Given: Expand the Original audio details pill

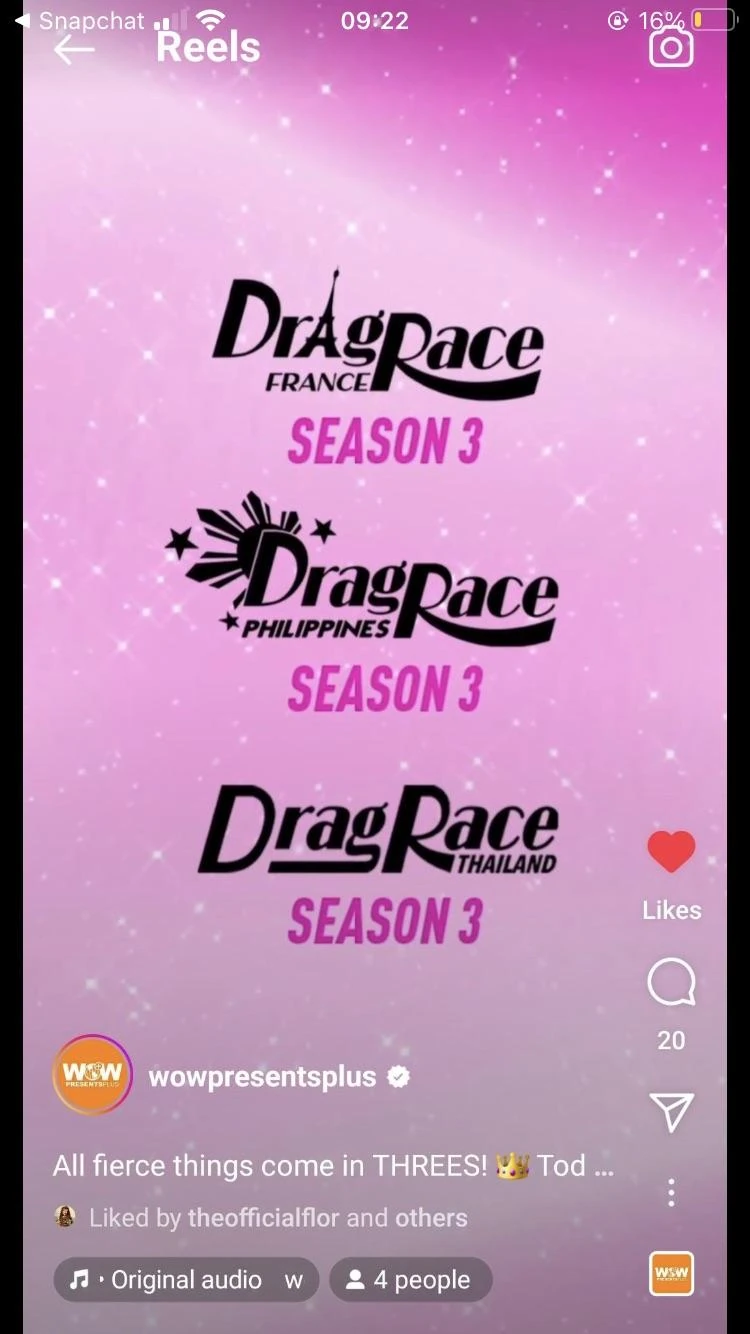Looking at the screenshot, I should click(185, 1279).
